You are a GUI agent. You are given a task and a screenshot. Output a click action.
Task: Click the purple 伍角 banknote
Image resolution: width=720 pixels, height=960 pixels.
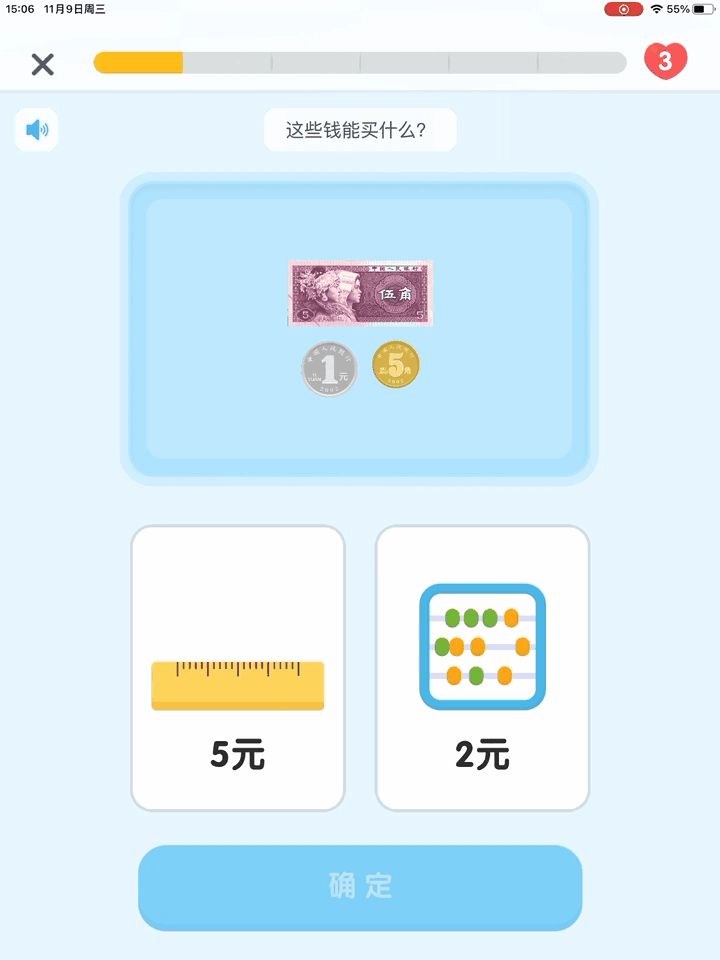coord(360,294)
